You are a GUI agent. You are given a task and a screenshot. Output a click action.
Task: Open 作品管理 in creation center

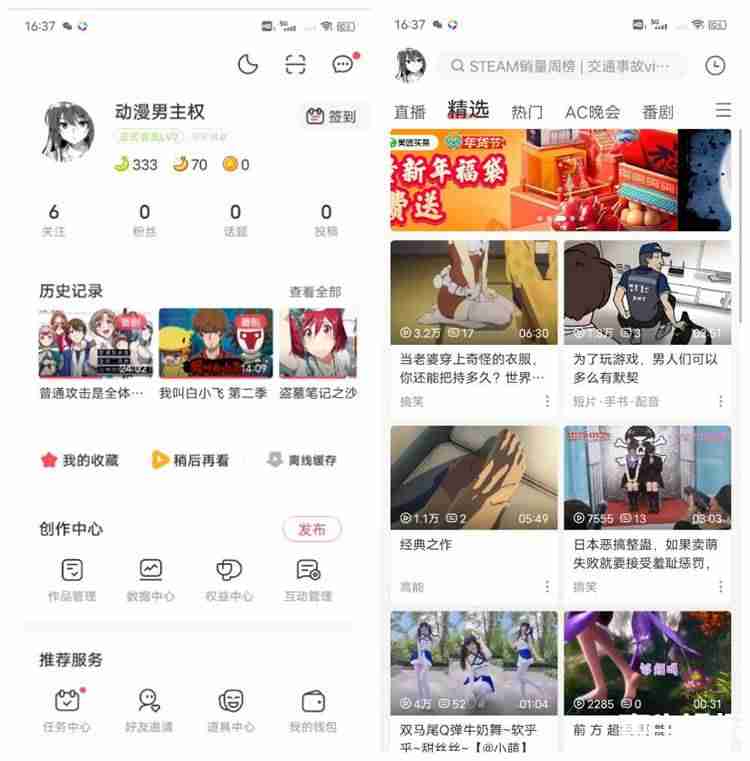[72, 580]
